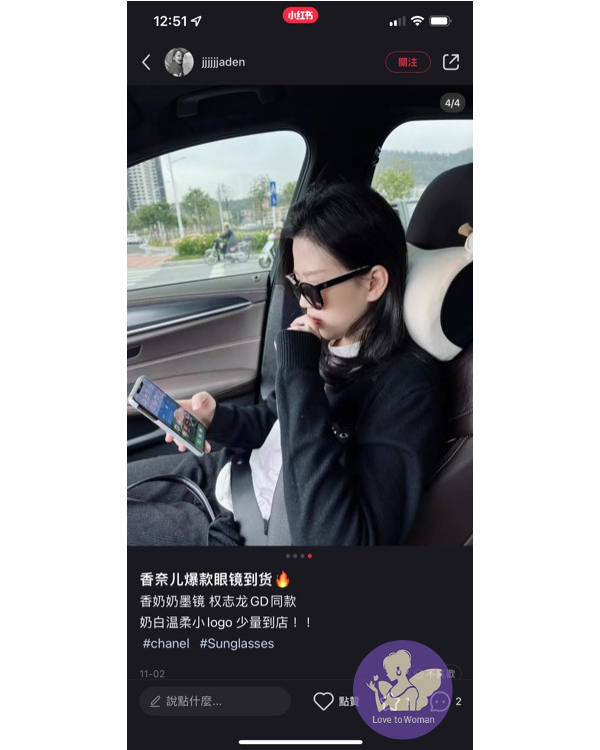This screenshot has height=750, width=600.
Task: View the sunglasses photo in full screen
Action: click(300, 320)
